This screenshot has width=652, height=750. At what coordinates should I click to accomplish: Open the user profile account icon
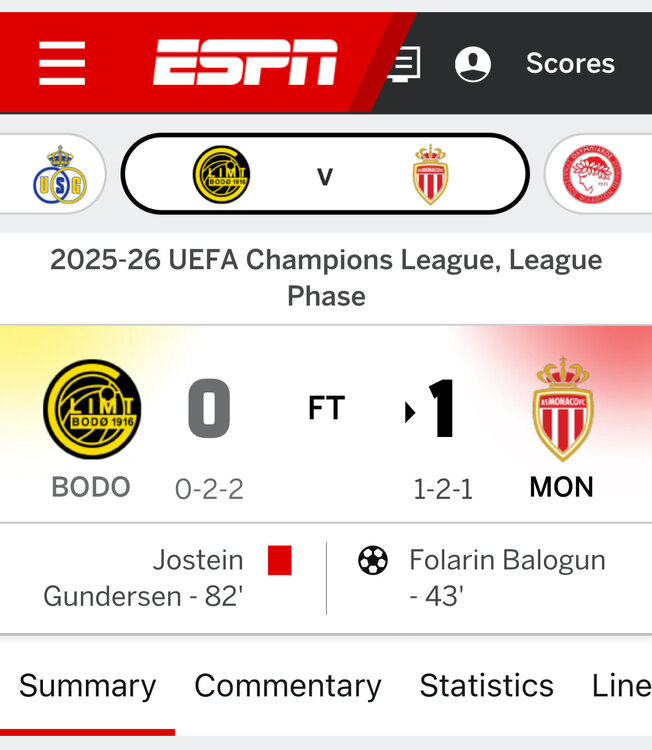(x=472, y=64)
